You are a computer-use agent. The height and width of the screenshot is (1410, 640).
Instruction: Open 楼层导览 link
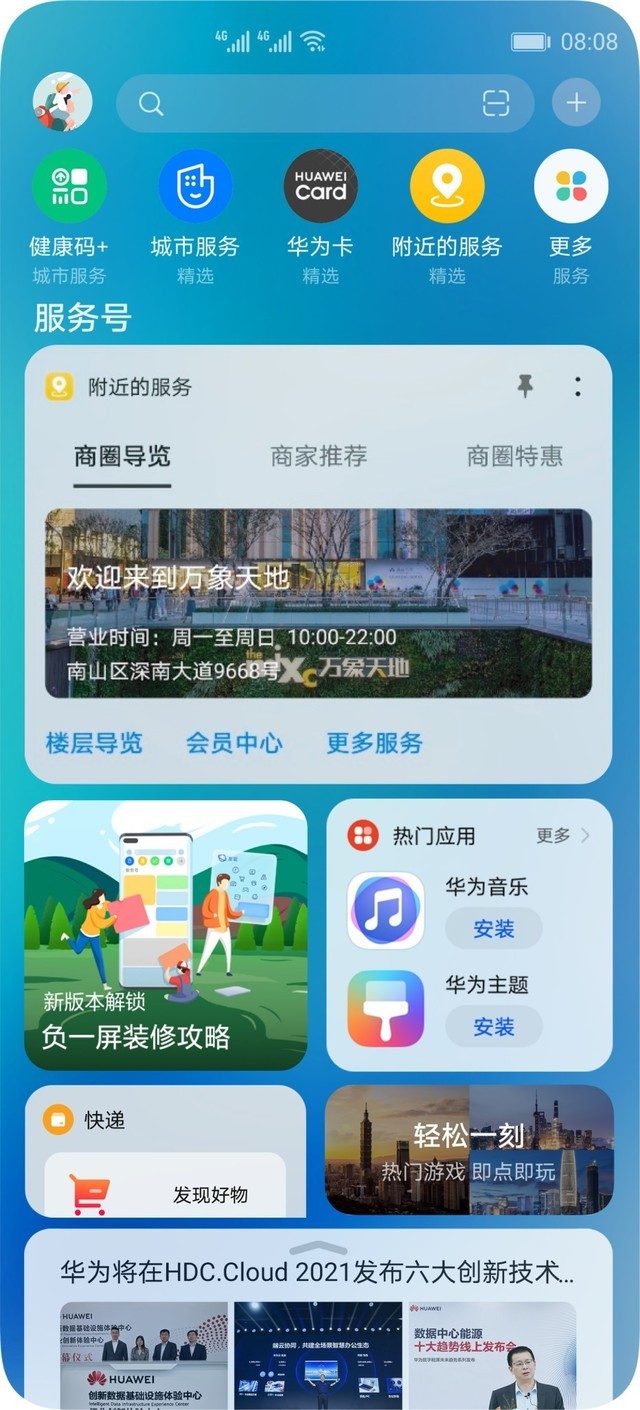pyautogui.click(x=94, y=743)
